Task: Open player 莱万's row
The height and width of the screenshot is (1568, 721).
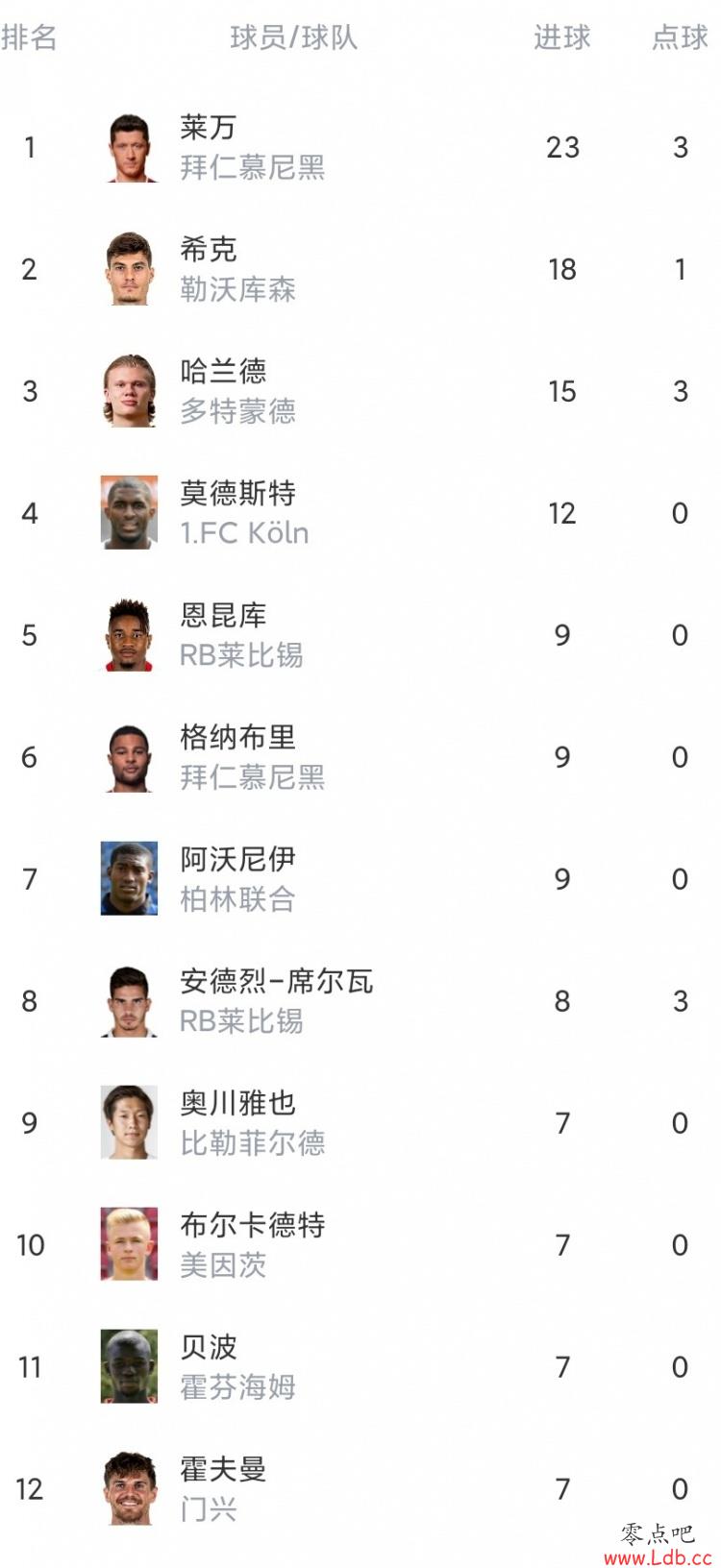Action: pos(360,147)
